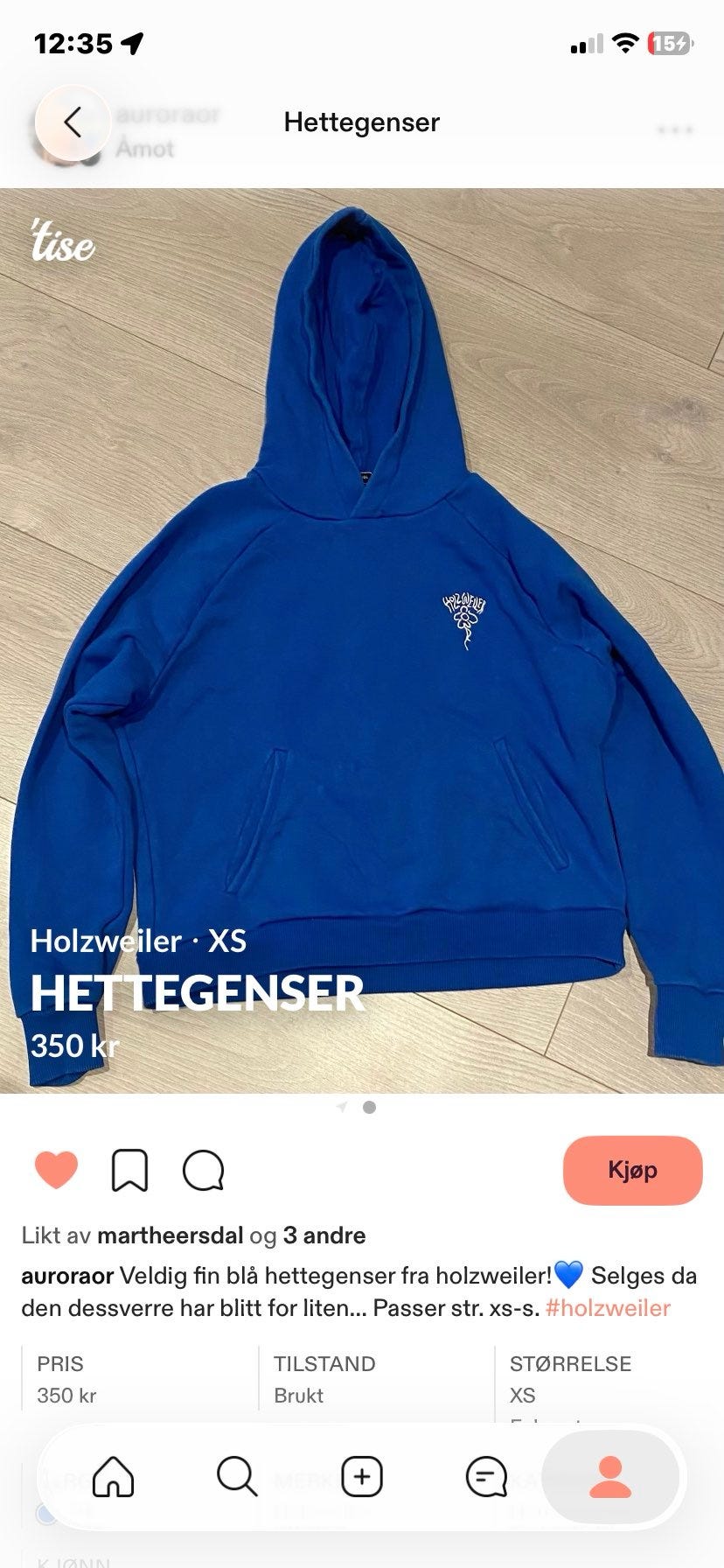
Task: Switch to the Home tab
Action: [x=114, y=1478]
